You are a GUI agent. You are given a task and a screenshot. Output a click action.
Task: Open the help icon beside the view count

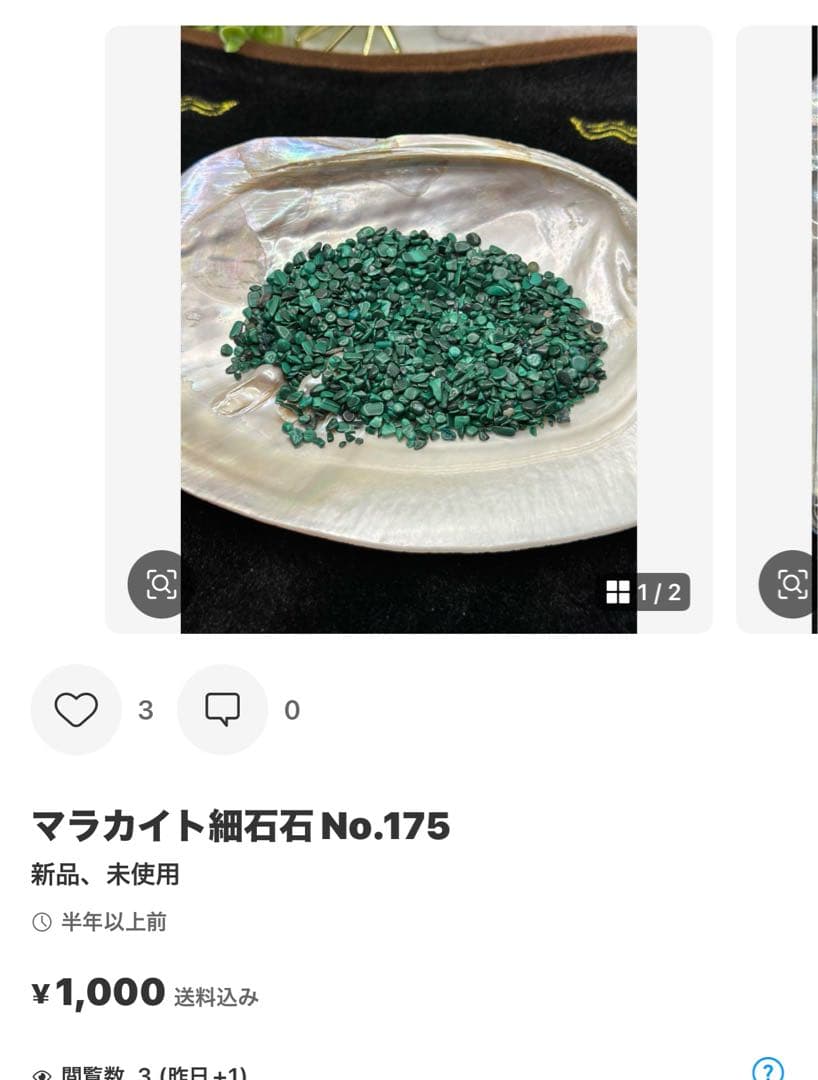(767, 1069)
